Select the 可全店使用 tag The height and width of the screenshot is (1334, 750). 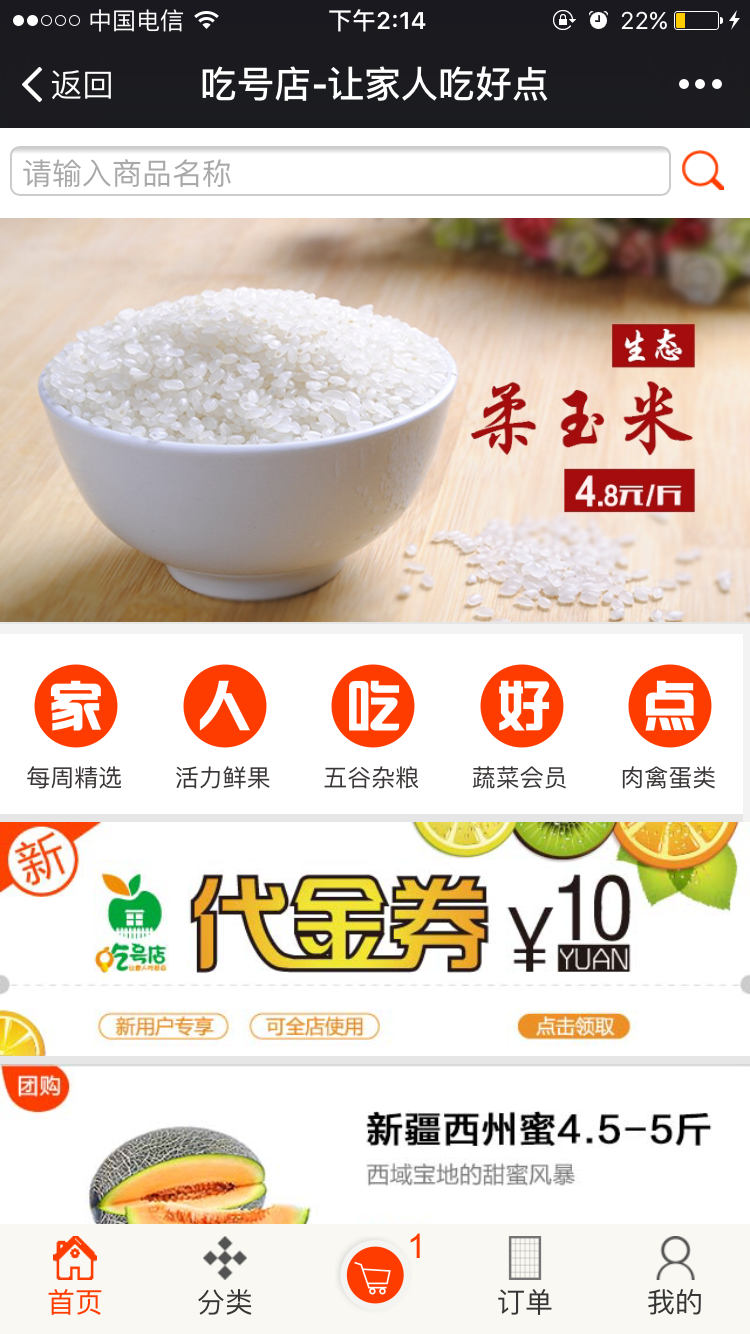tap(314, 1026)
